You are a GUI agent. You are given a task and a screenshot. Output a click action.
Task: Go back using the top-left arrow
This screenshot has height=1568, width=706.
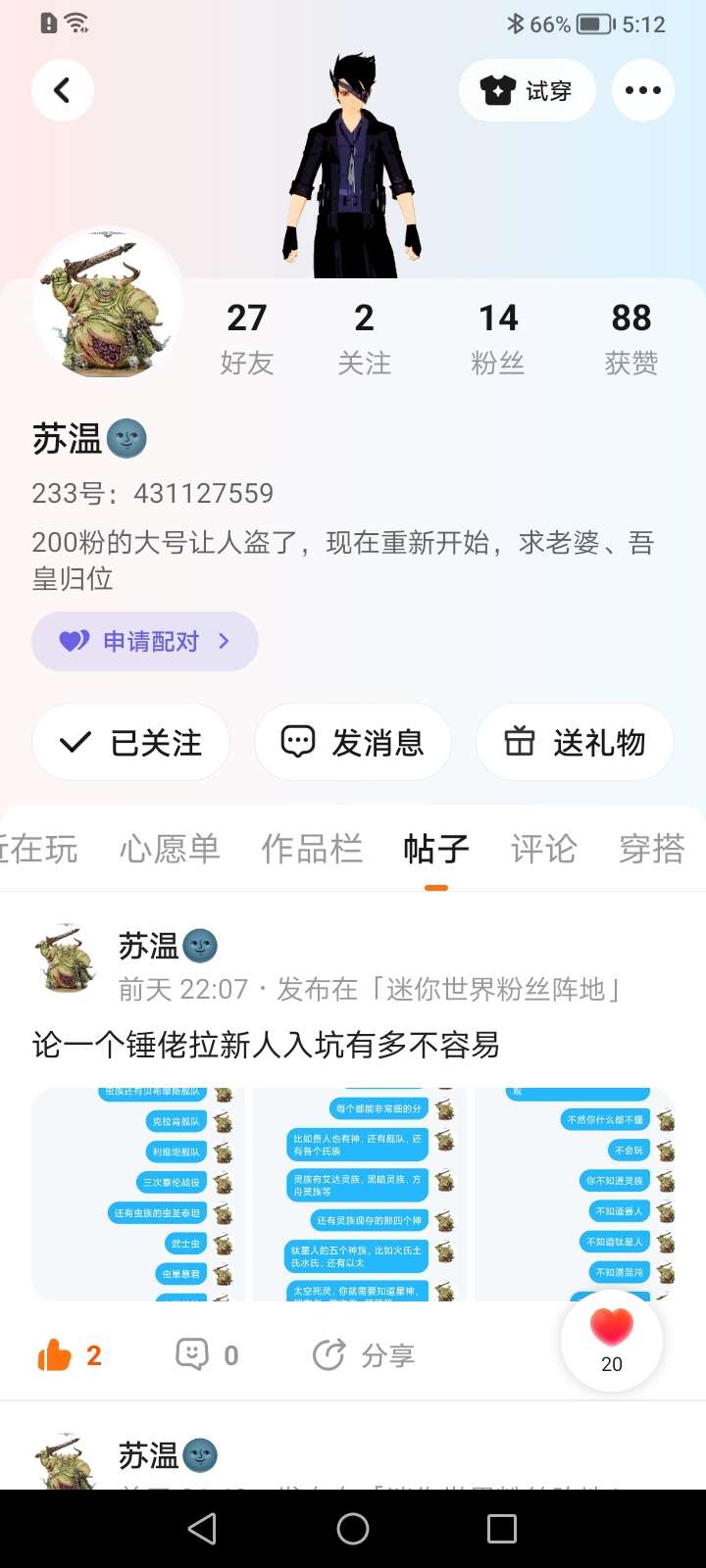63,90
